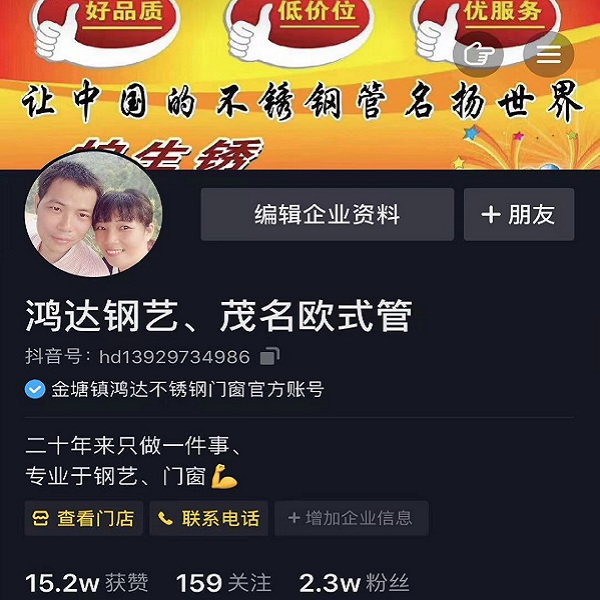Tap 联系电话 to call the business

tap(210, 518)
